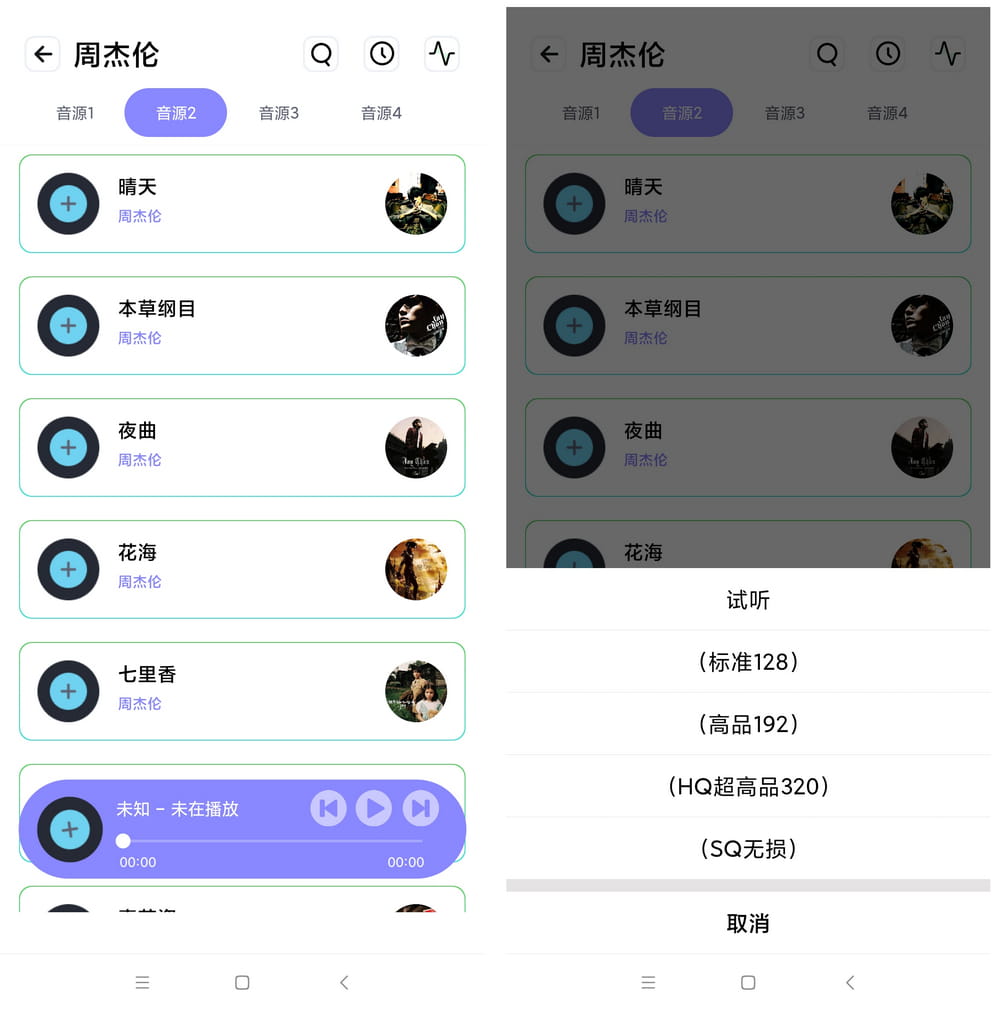
Task: Select the （标准128） quality option
Action: click(x=747, y=661)
